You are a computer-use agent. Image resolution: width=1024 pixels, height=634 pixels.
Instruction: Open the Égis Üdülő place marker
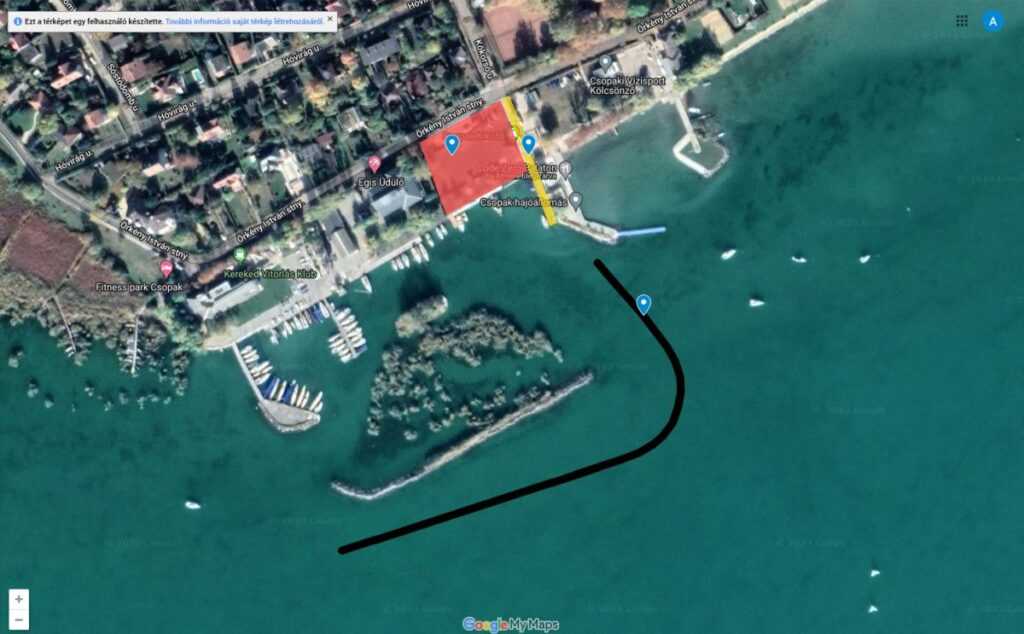(x=374, y=164)
